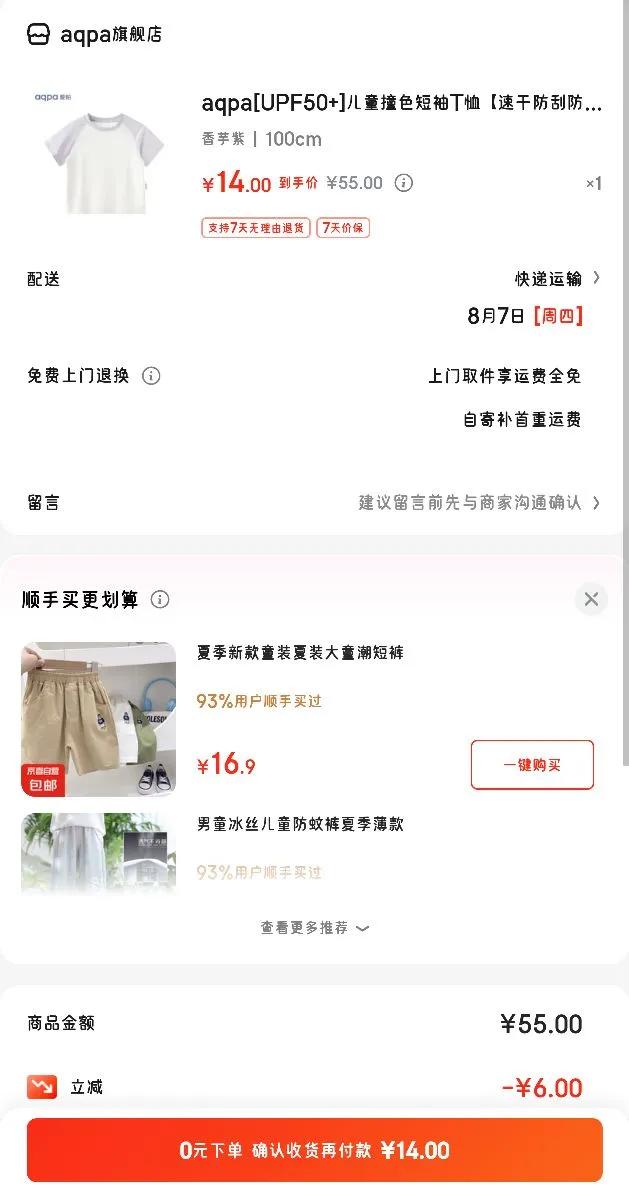The width and height of the screenshot is (629, 1192).
Task: Change delivery method 快递运输
Action: pyautogui.click(x=558, y=278)
